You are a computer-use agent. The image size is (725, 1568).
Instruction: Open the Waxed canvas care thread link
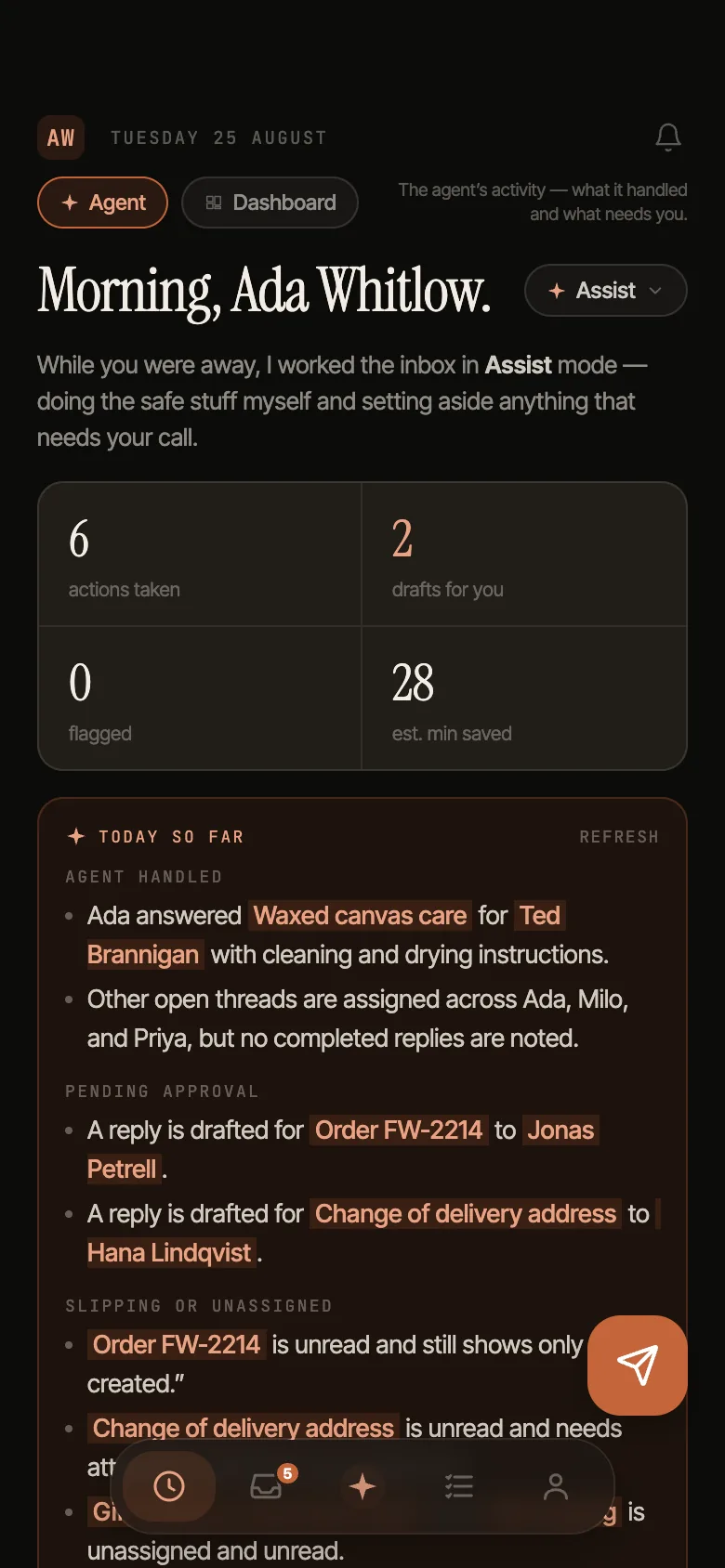pos(360,916)
